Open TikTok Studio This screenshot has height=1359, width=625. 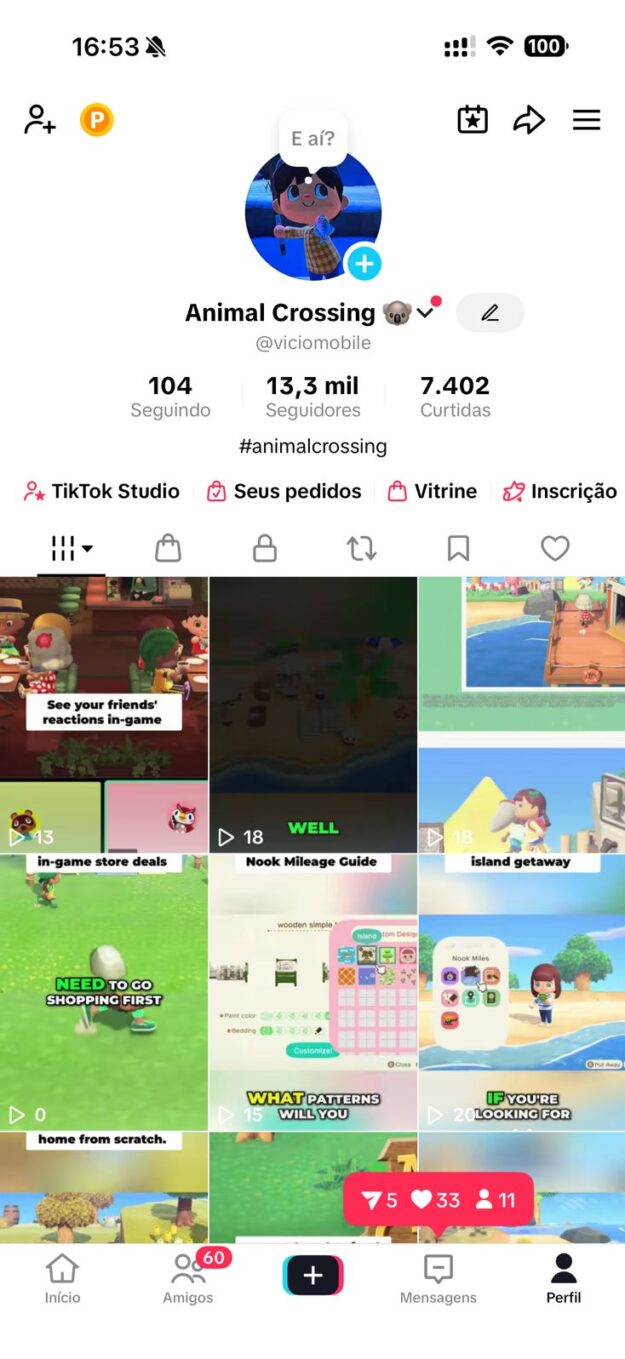[102, 491]
